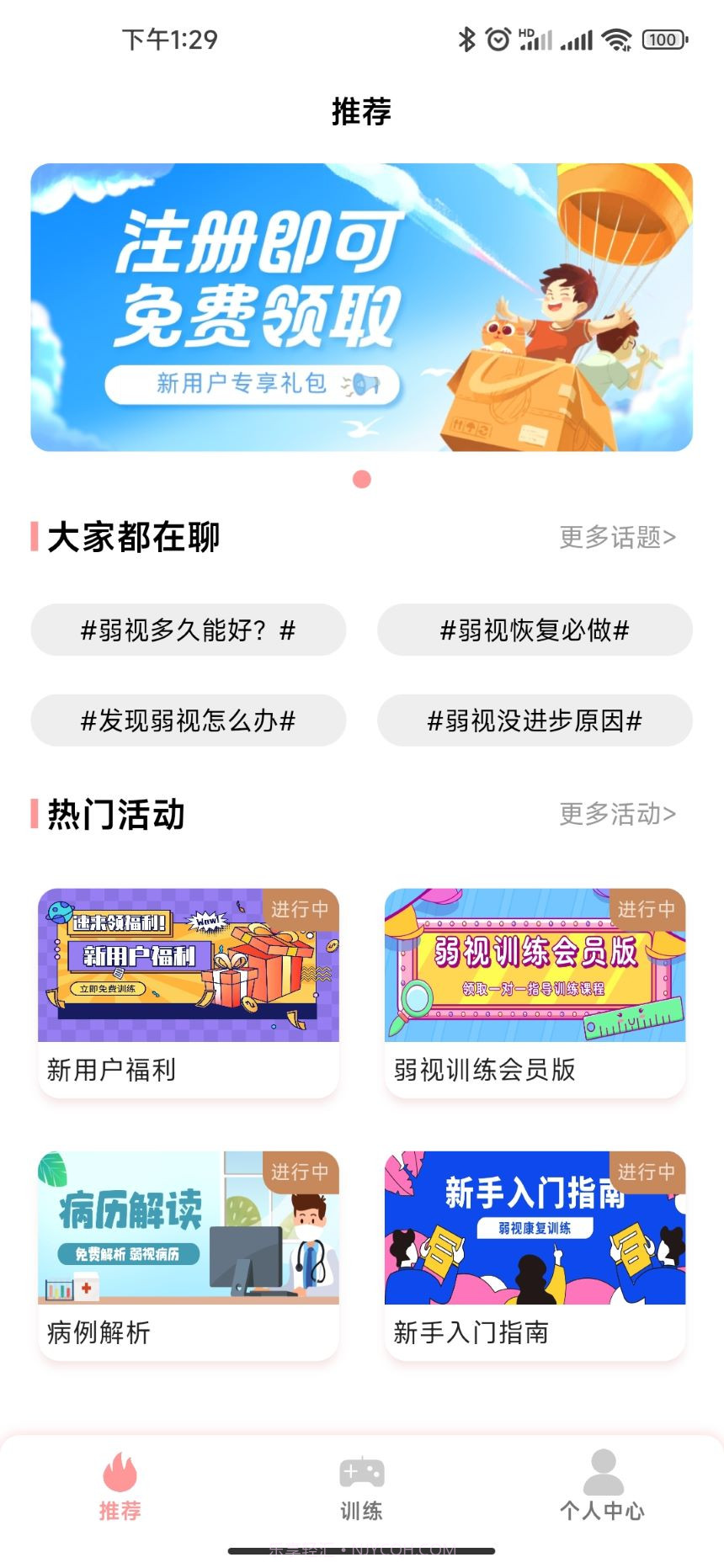Tap the carousel indicator dot below the banner
This screenshot has width=724, height=1568.
[362, 481]
